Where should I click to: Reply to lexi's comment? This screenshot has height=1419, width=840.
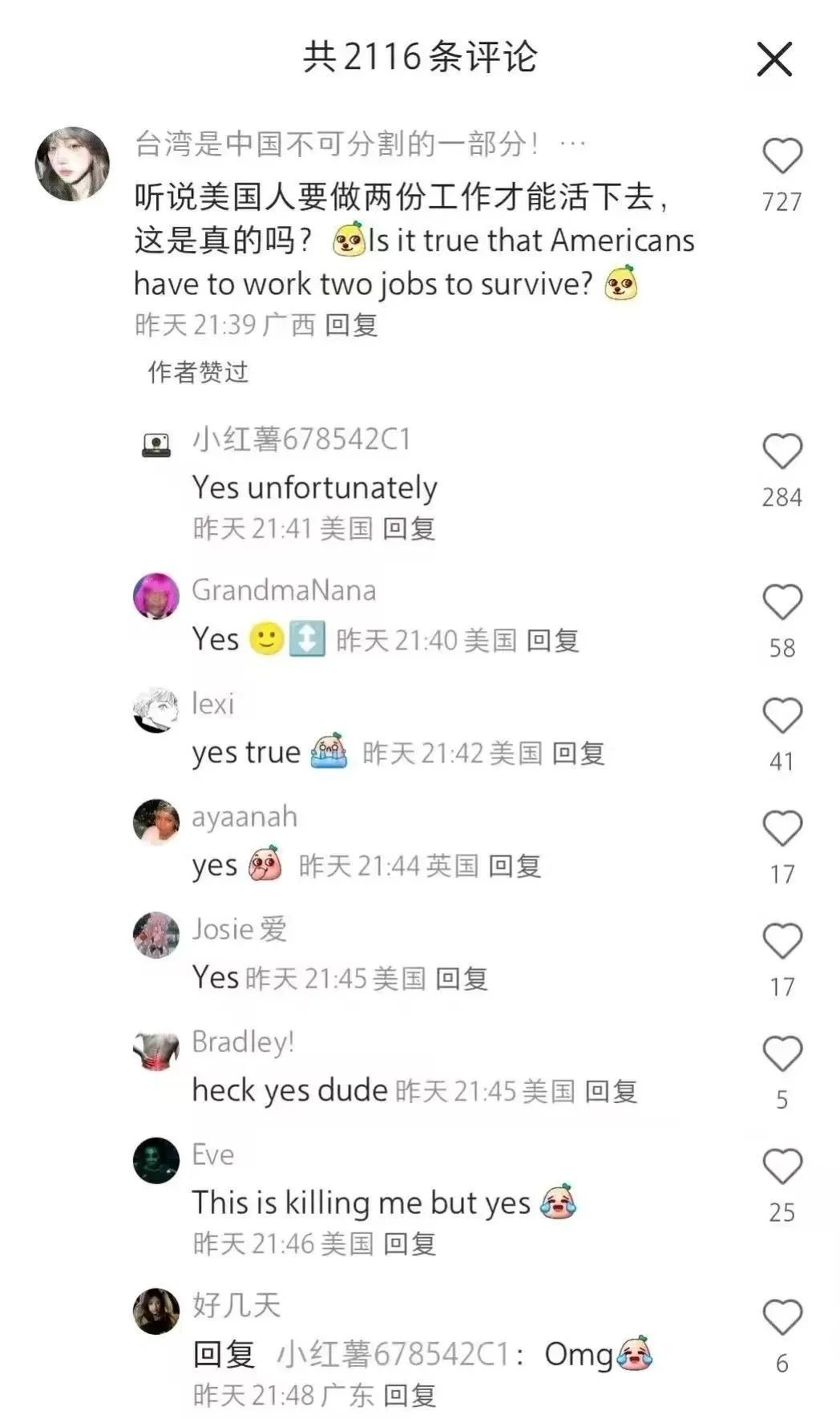(578, 753)
